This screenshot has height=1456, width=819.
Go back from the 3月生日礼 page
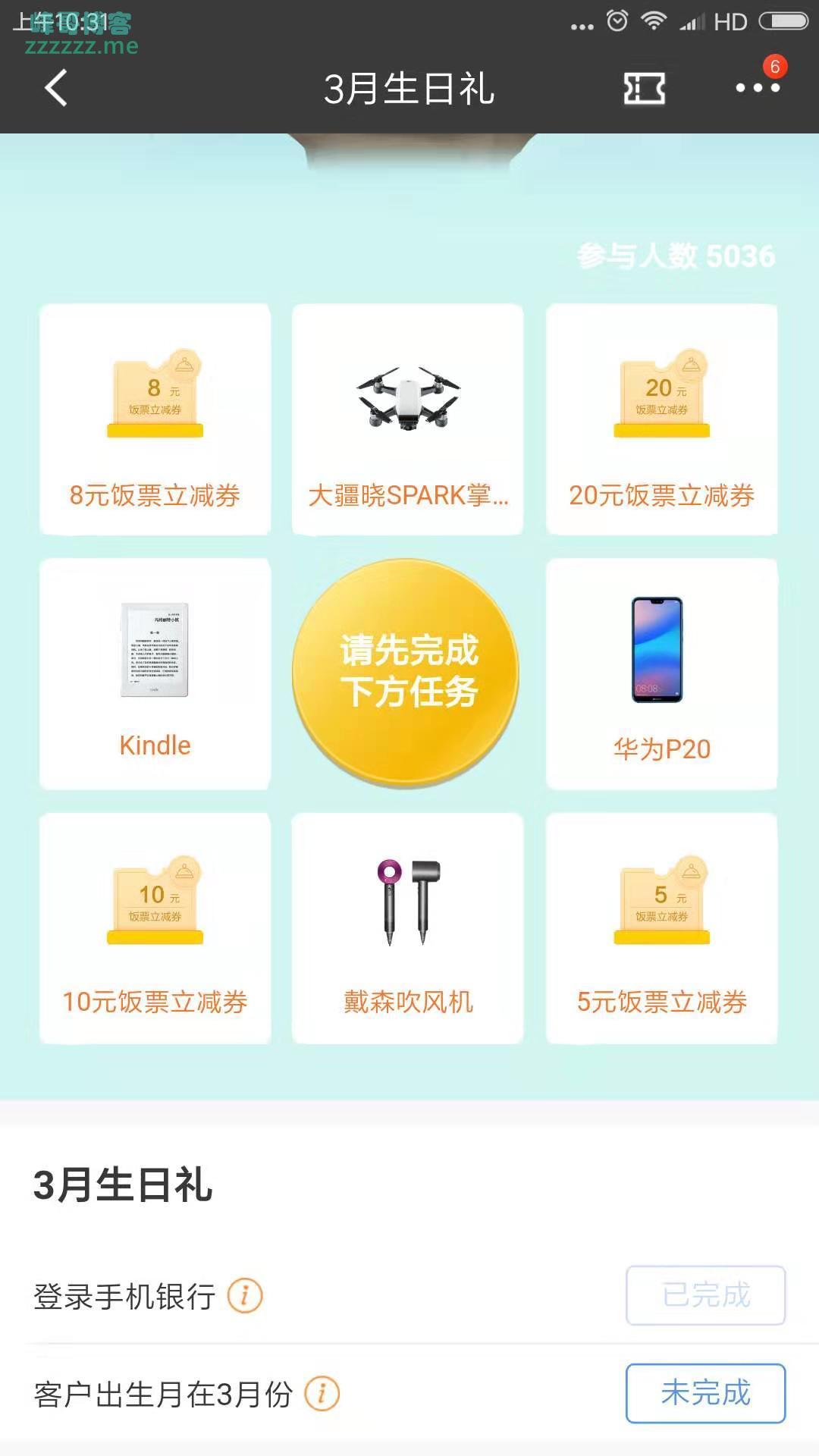56,88
